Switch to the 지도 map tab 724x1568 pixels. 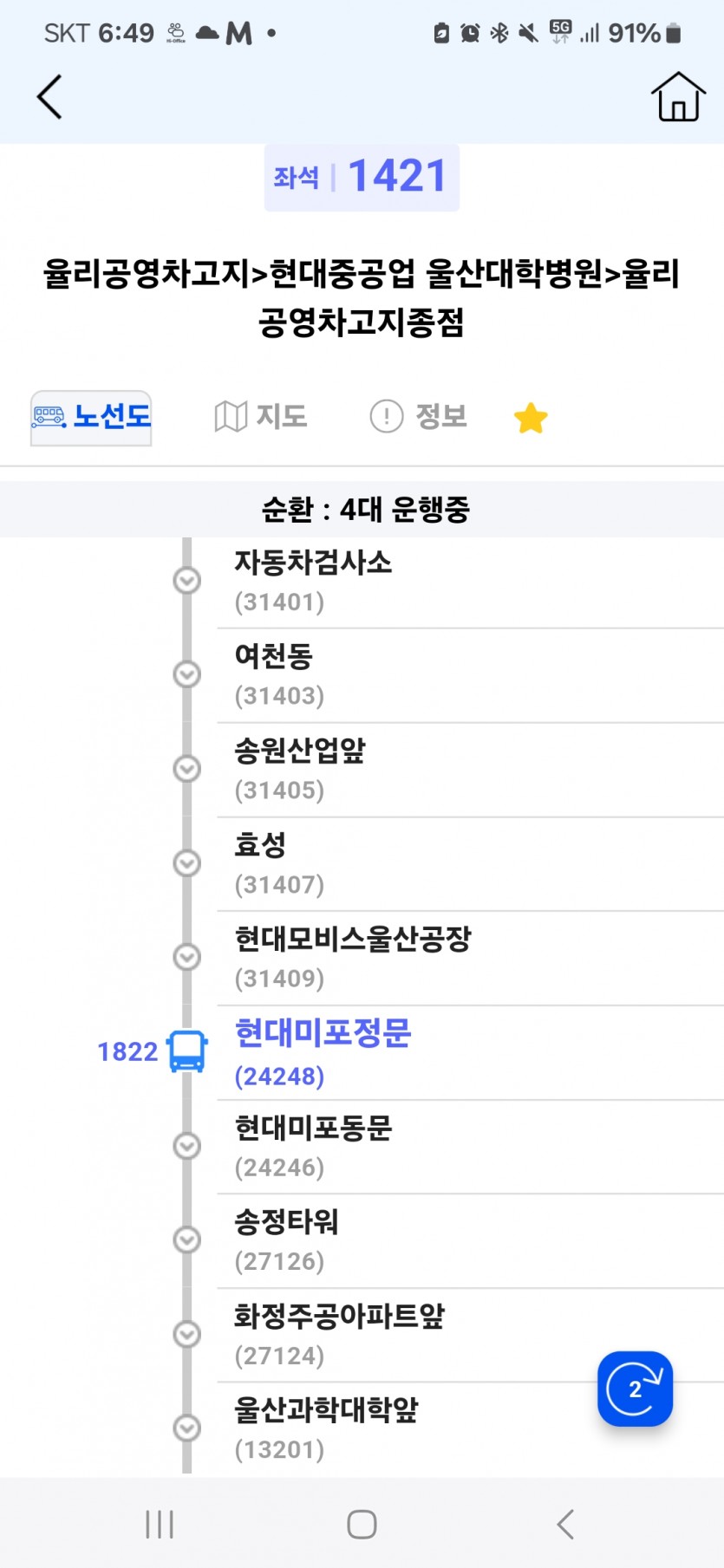(261, 417)
